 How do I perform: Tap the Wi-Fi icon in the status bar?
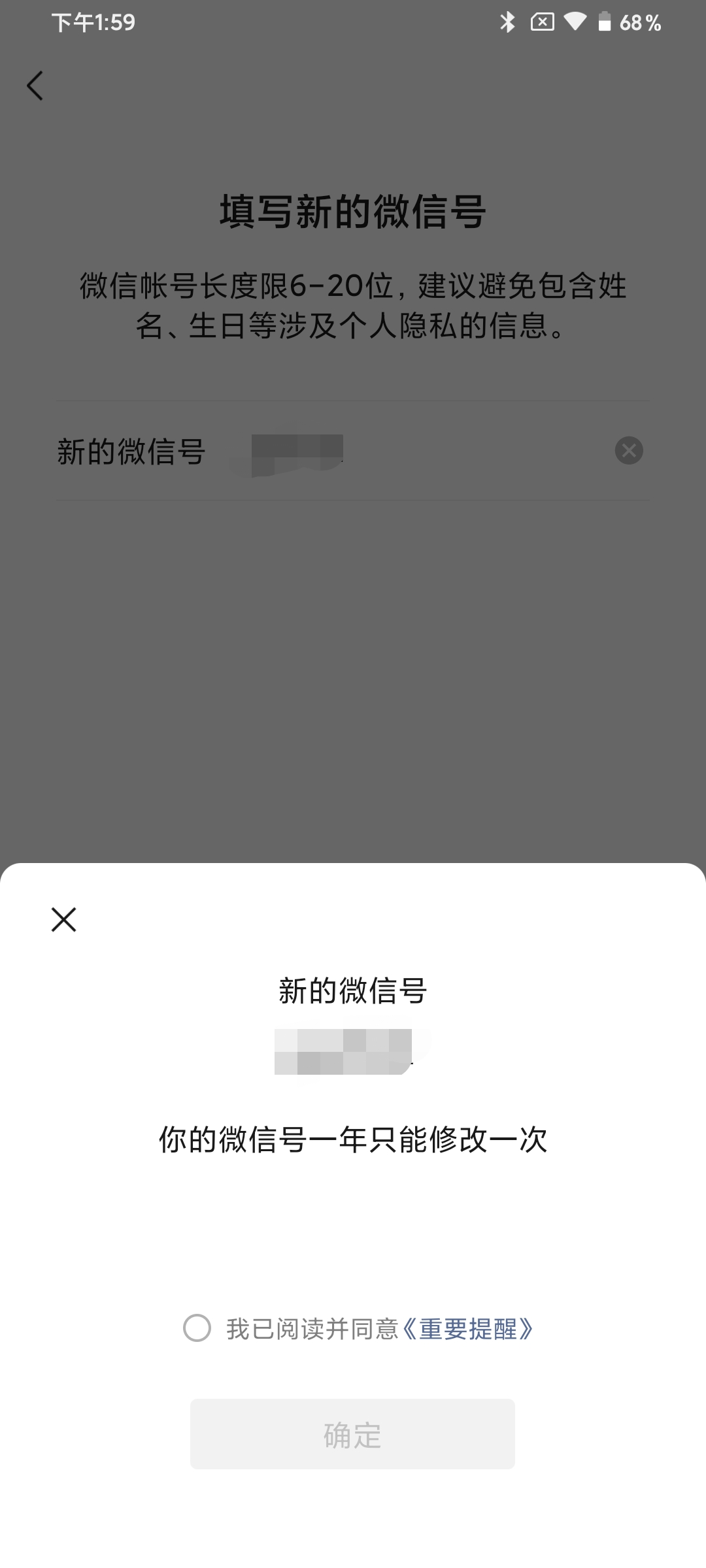[x=575, y=22]
